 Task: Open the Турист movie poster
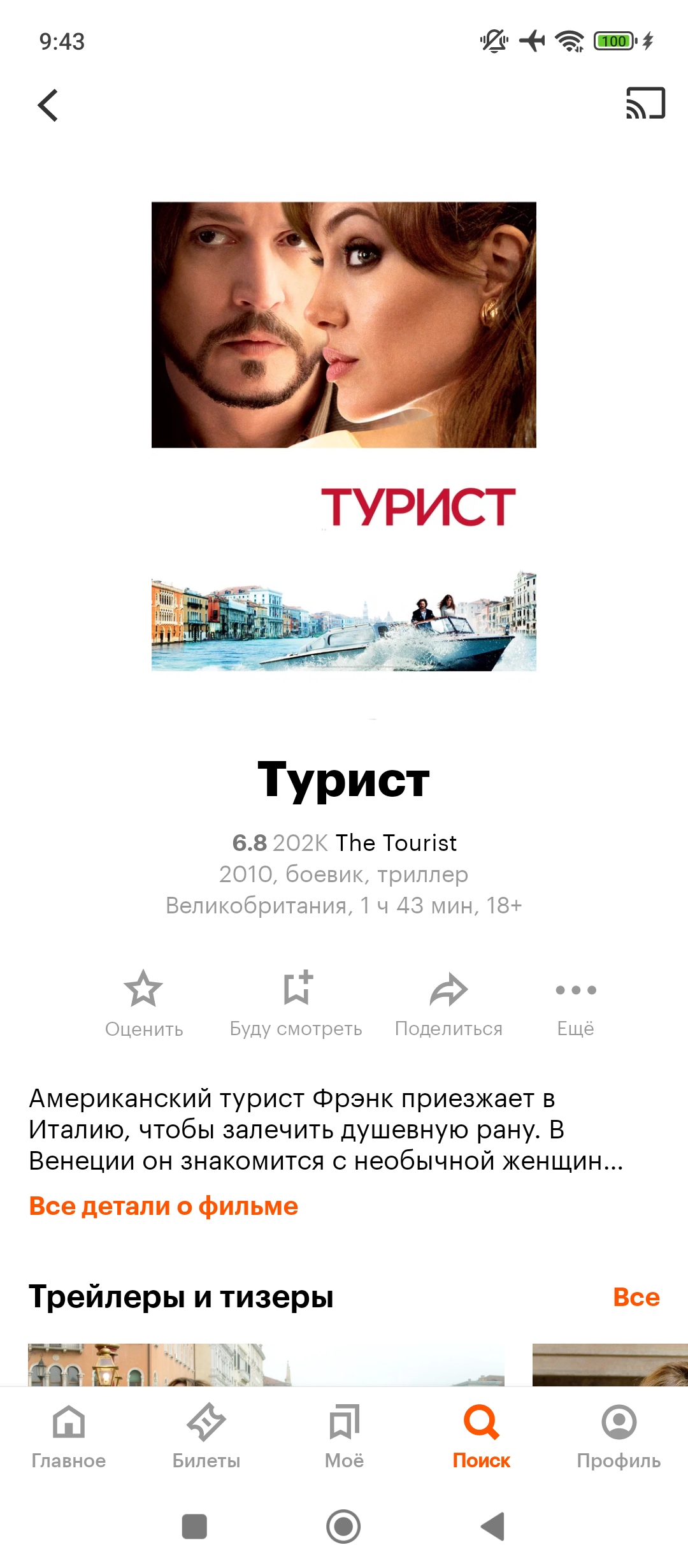point(344,437)
